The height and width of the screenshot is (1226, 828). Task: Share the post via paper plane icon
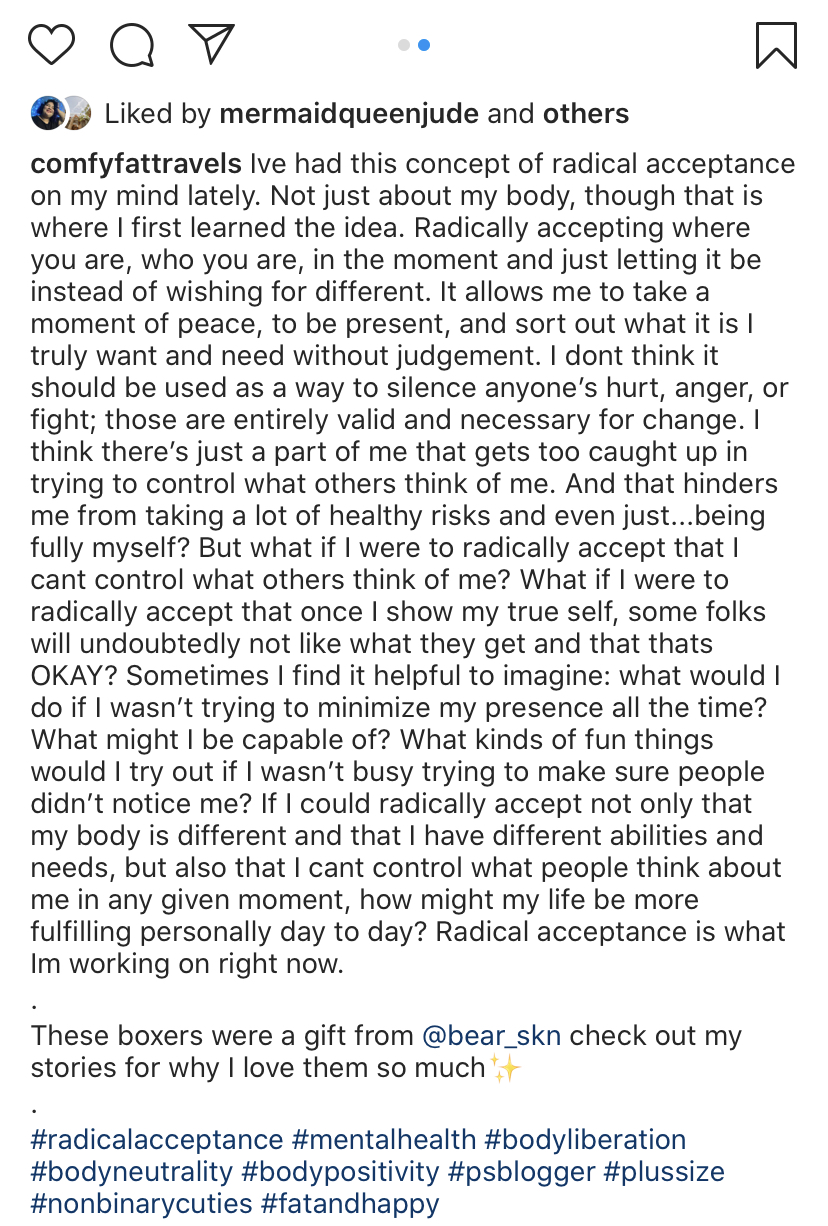[x=211, y=44]
